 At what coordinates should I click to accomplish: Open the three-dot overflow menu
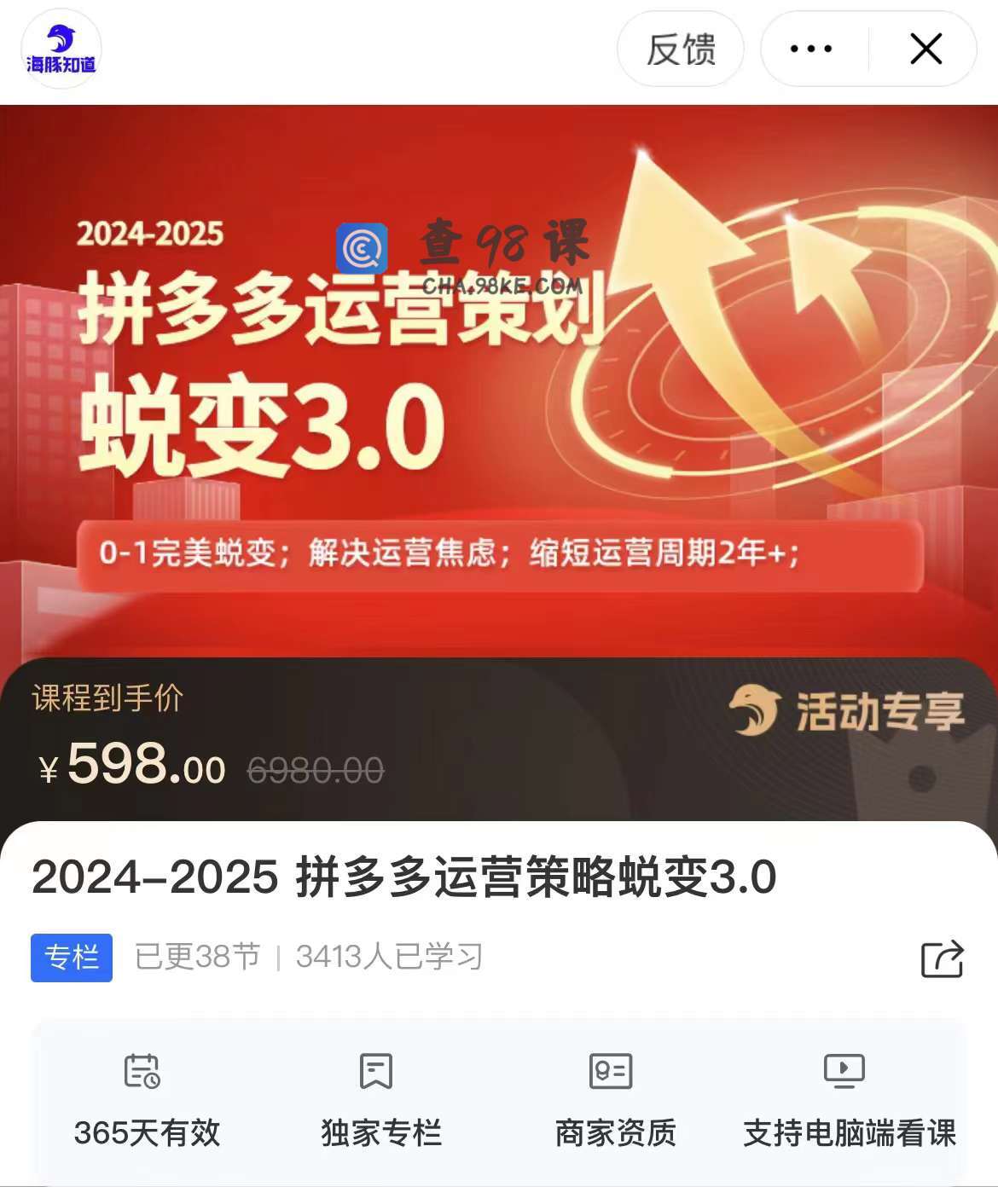coord(811,49)
